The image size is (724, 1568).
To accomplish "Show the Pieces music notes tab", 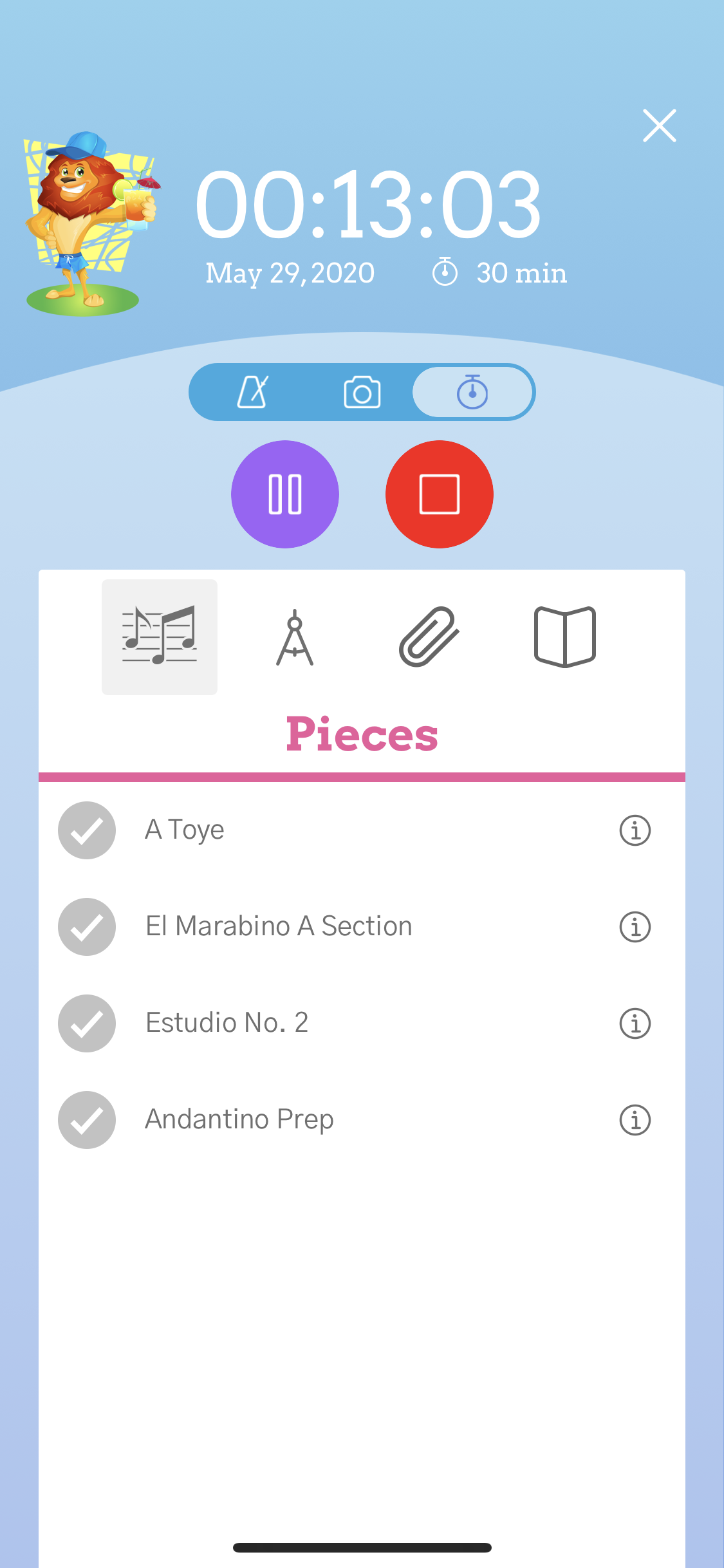I will (x=160, y=637).
